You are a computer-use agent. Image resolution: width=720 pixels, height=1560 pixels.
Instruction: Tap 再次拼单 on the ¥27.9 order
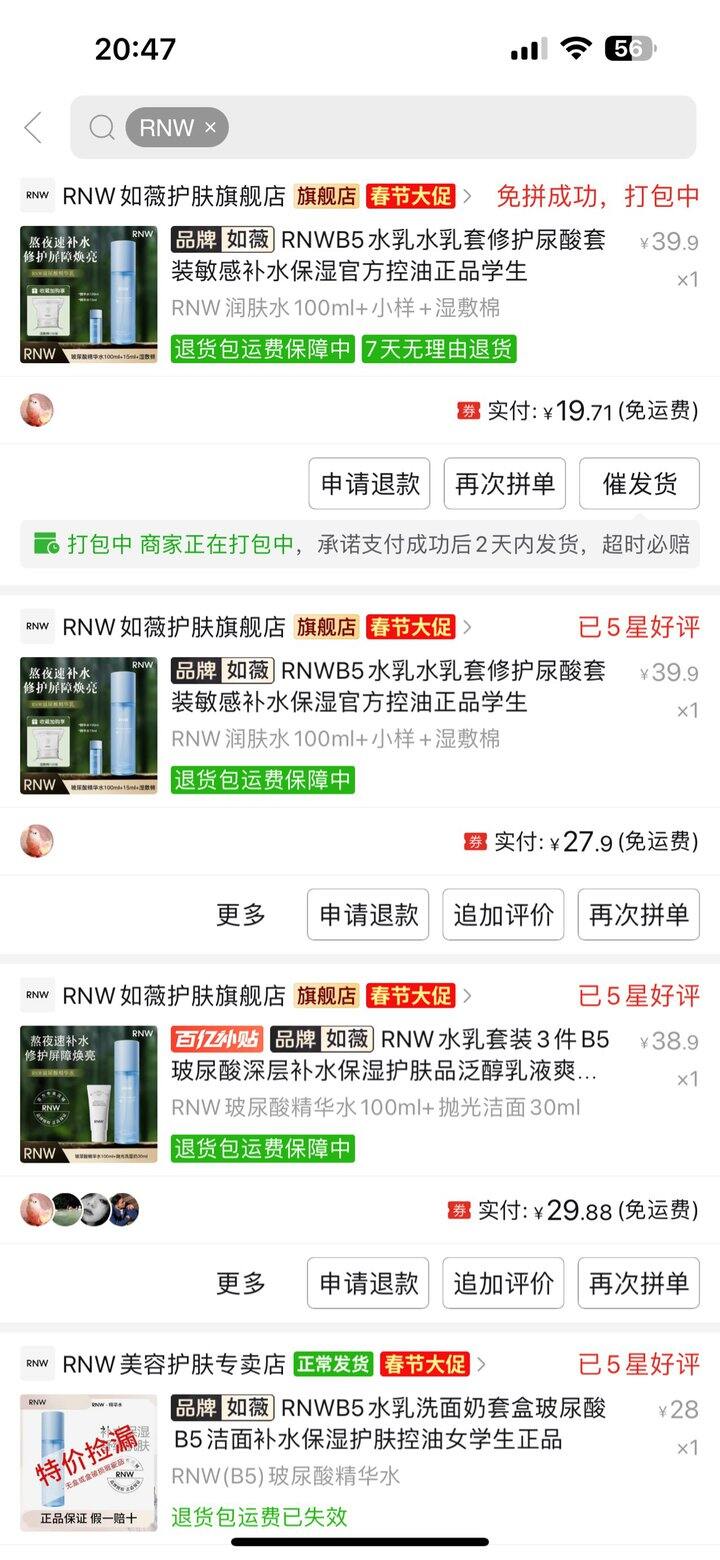tap(639, 915)
